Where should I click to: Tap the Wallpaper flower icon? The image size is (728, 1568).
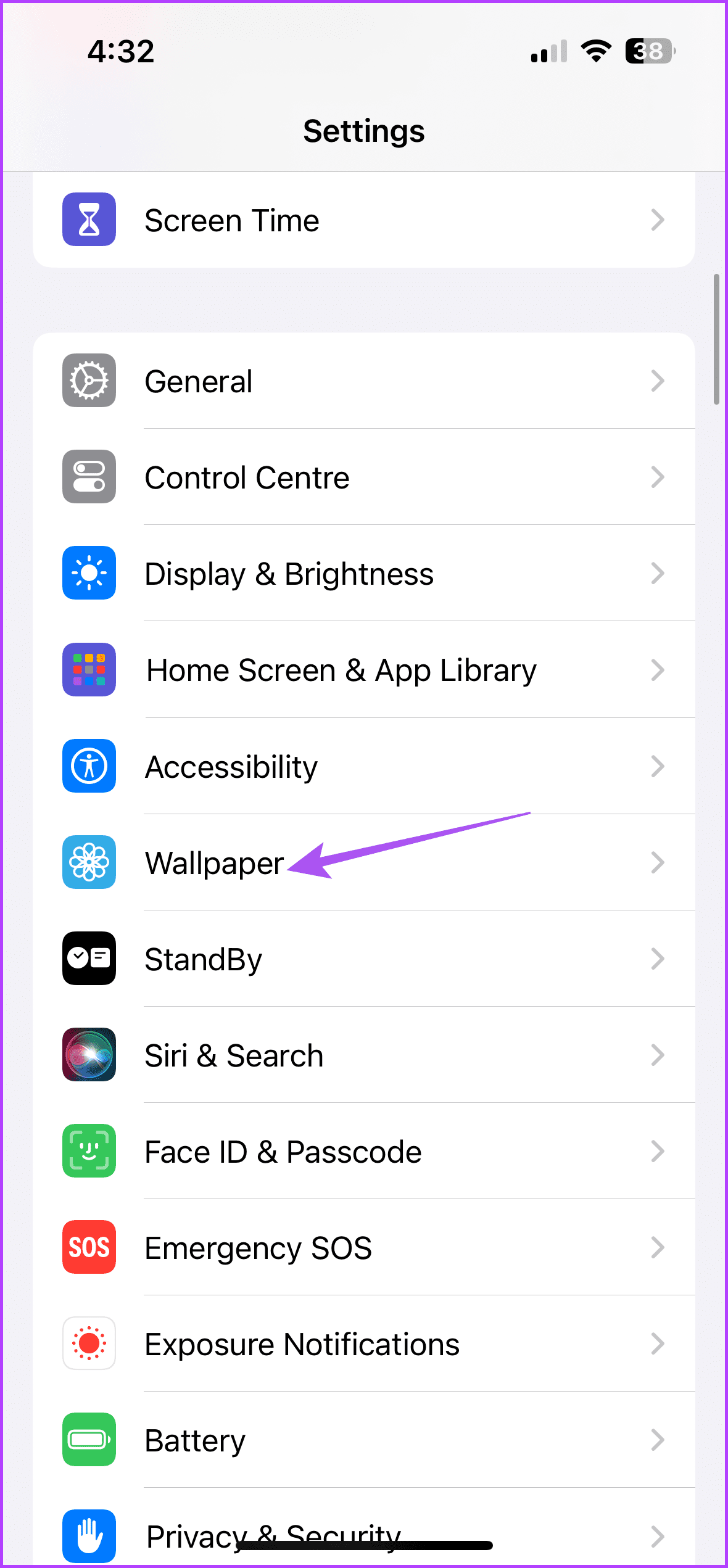coord(88,862)
